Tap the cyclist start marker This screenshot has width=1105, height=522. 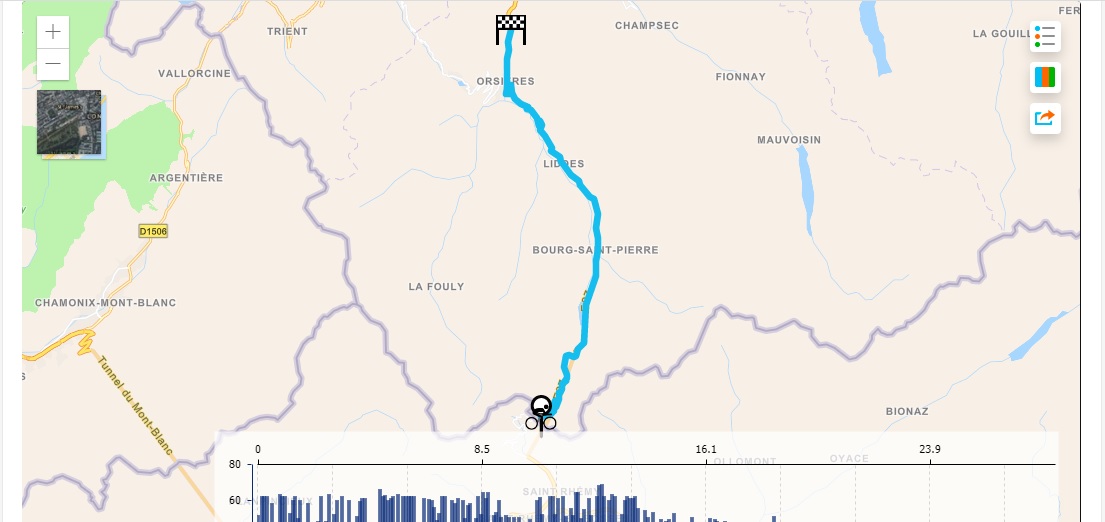[x=541, y=415]
